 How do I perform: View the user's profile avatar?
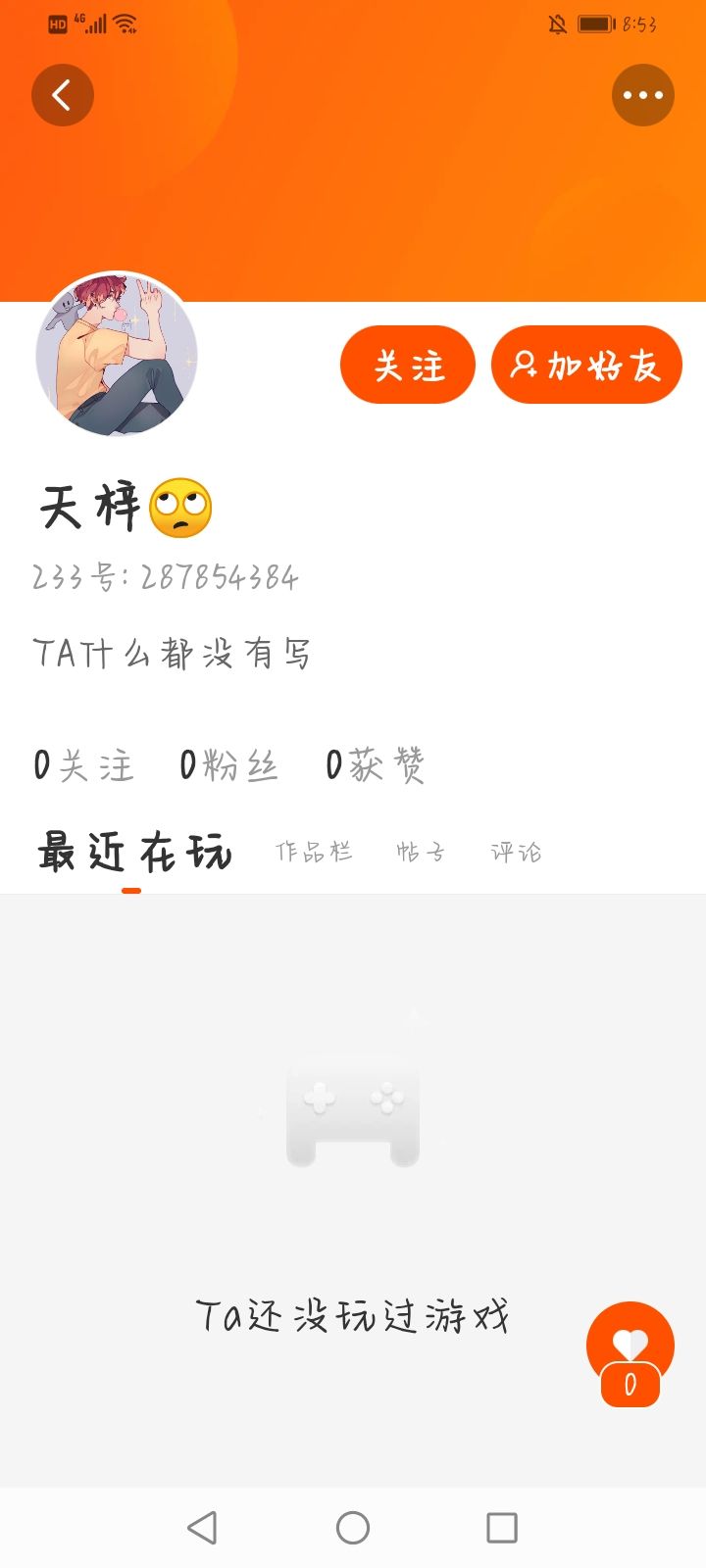coord(117,354)
